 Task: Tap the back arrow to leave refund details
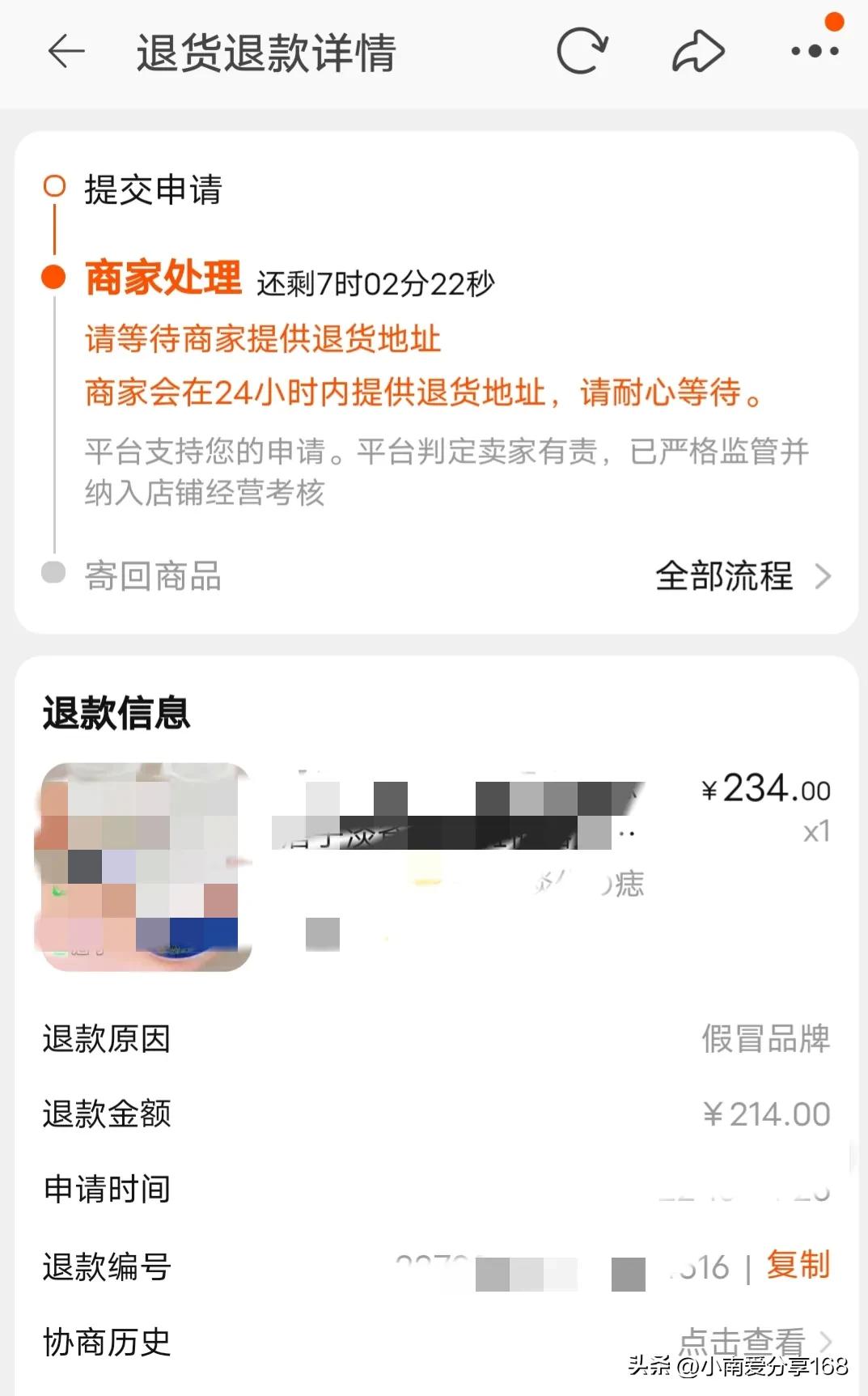coord(65,51)
